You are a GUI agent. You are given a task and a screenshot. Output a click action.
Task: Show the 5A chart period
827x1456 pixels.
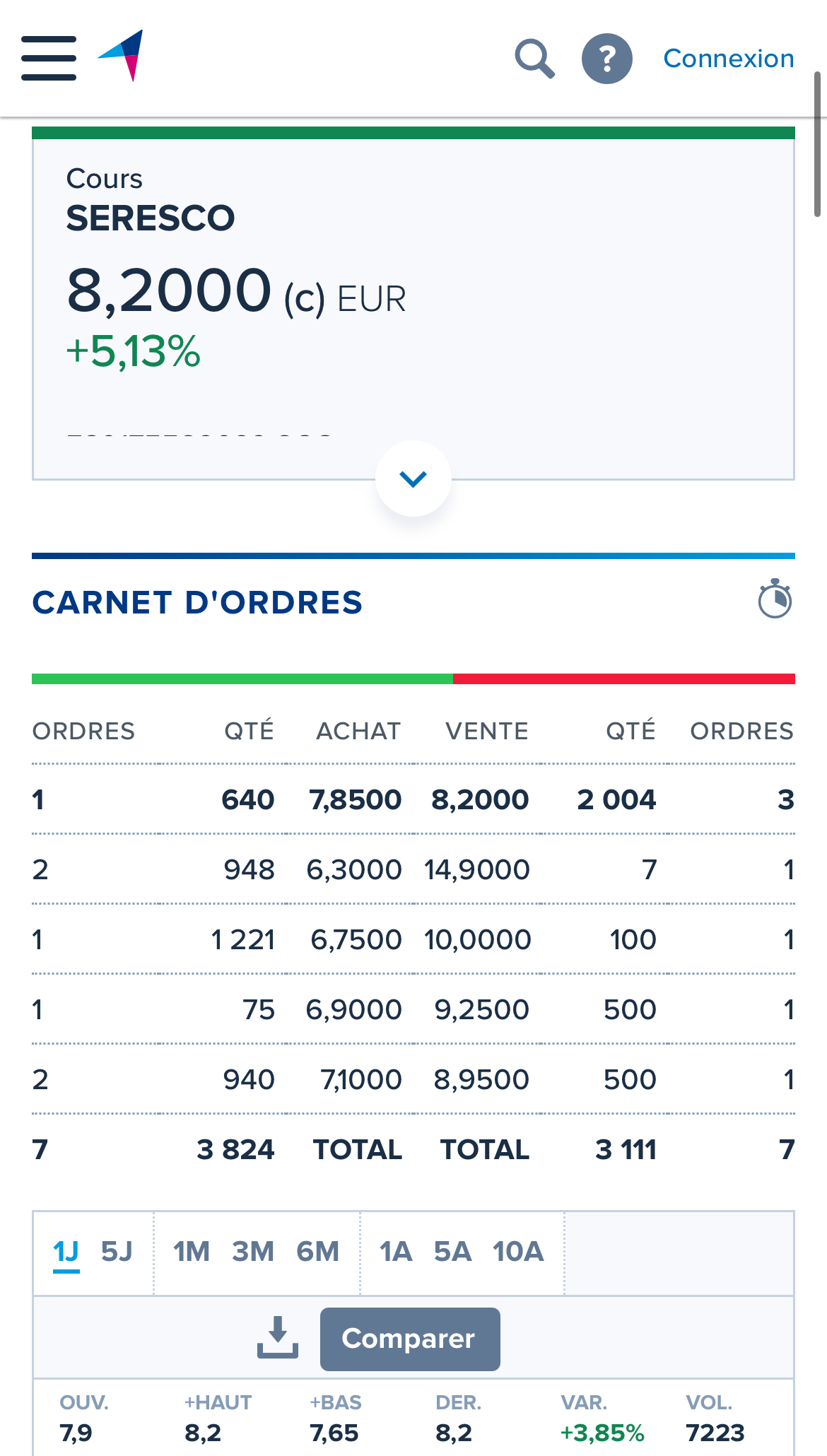[452, 1252]
